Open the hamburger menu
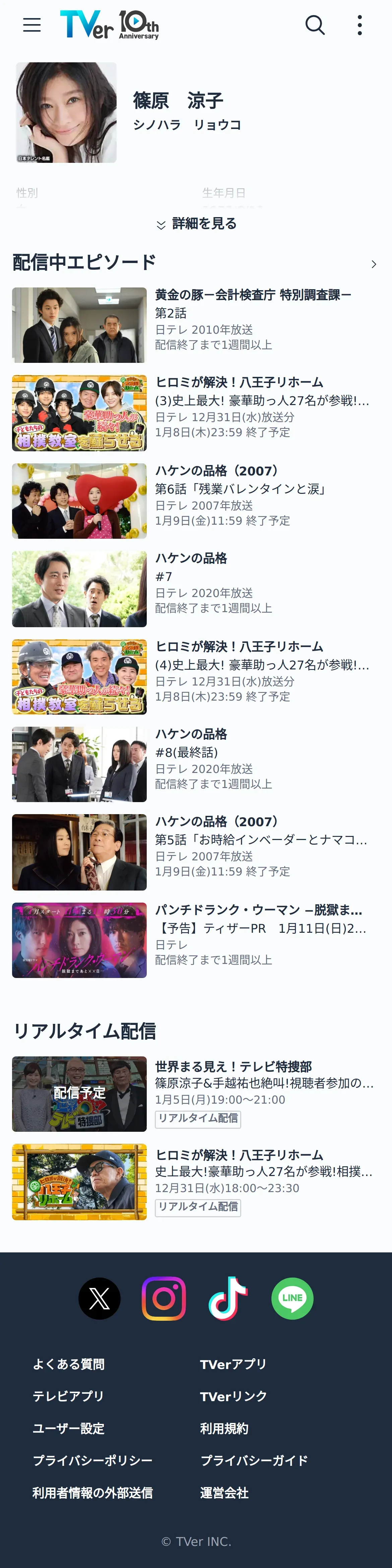Image resolution: width=392 pixels, height=1568 pixels. coord(31,25)
